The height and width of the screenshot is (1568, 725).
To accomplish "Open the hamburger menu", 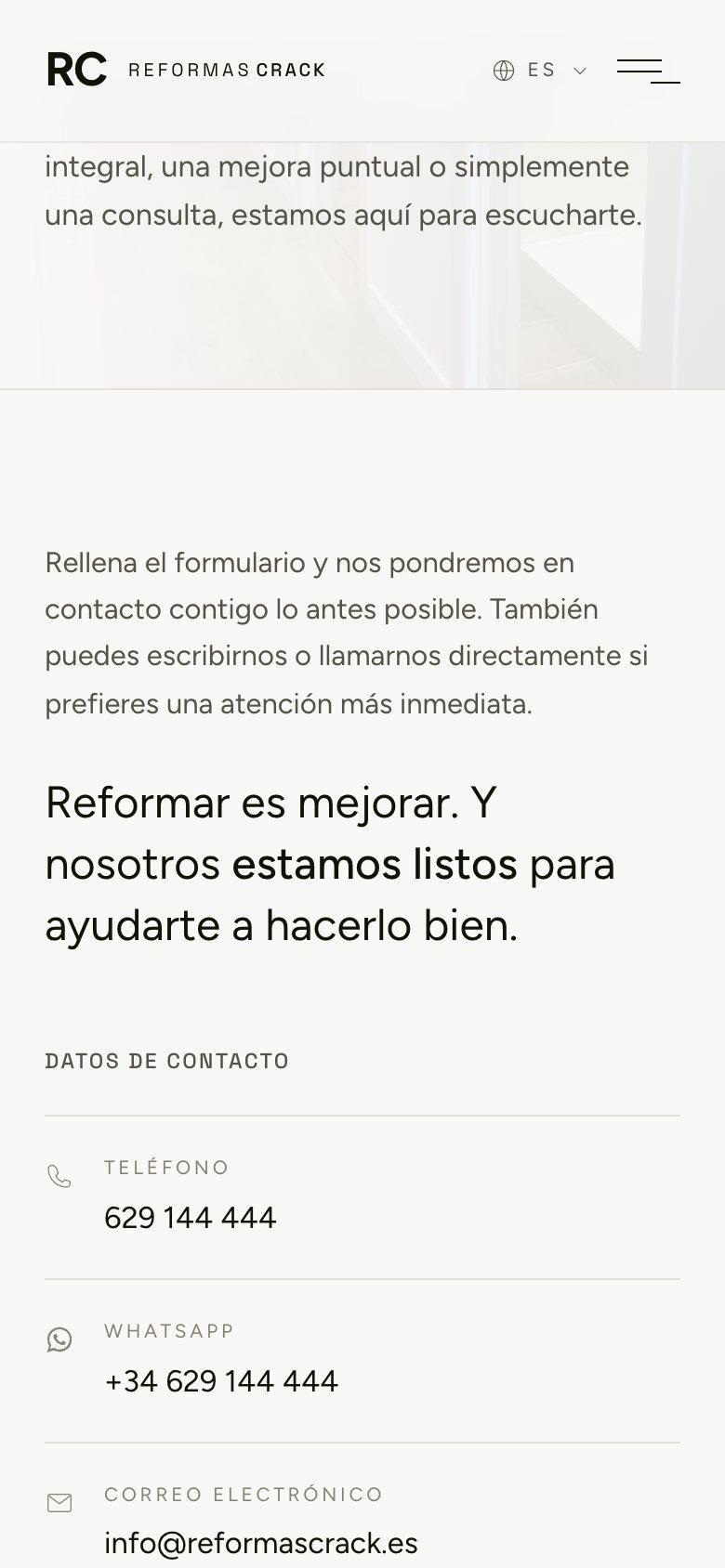I will click(648, 71).
